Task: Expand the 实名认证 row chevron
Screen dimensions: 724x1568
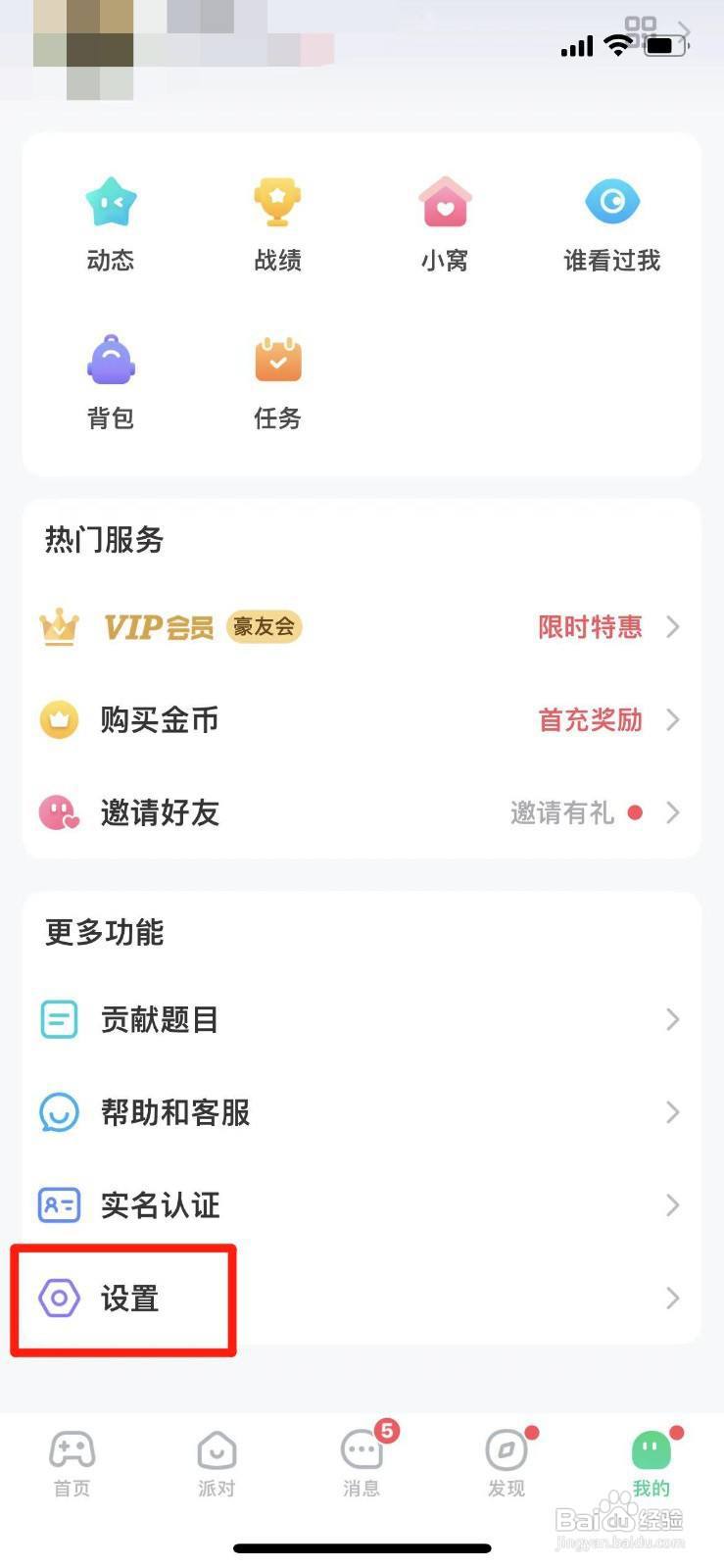Action: coord(672,1205)
